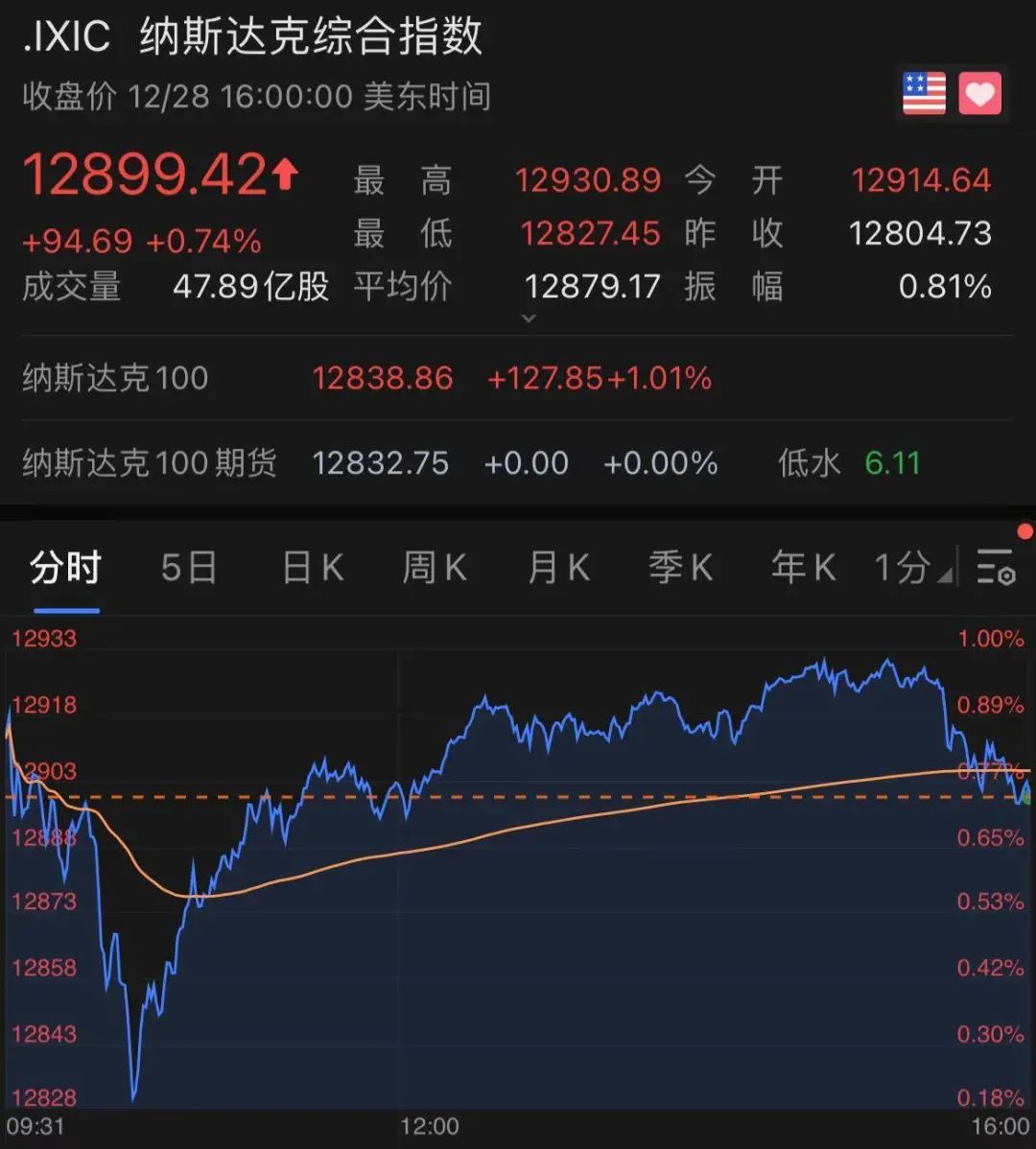Viewport: 1036px width, 1149px height.
Task: Switch to the 周K chart tab
Action: pos(435,568)
